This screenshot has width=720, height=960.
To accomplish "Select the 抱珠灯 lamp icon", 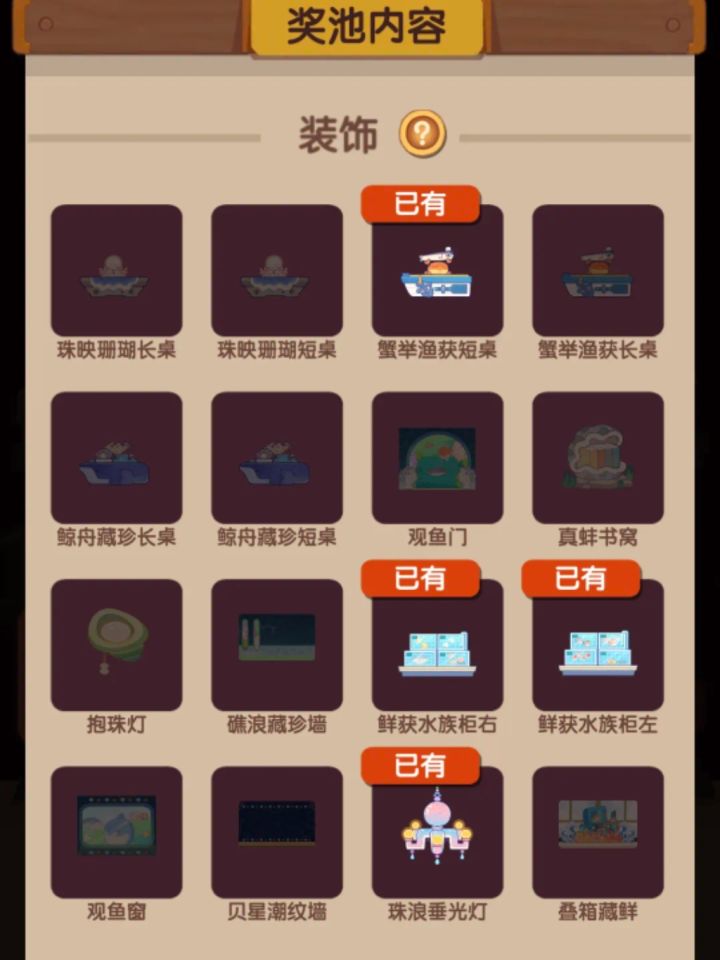I will [117, 645].
